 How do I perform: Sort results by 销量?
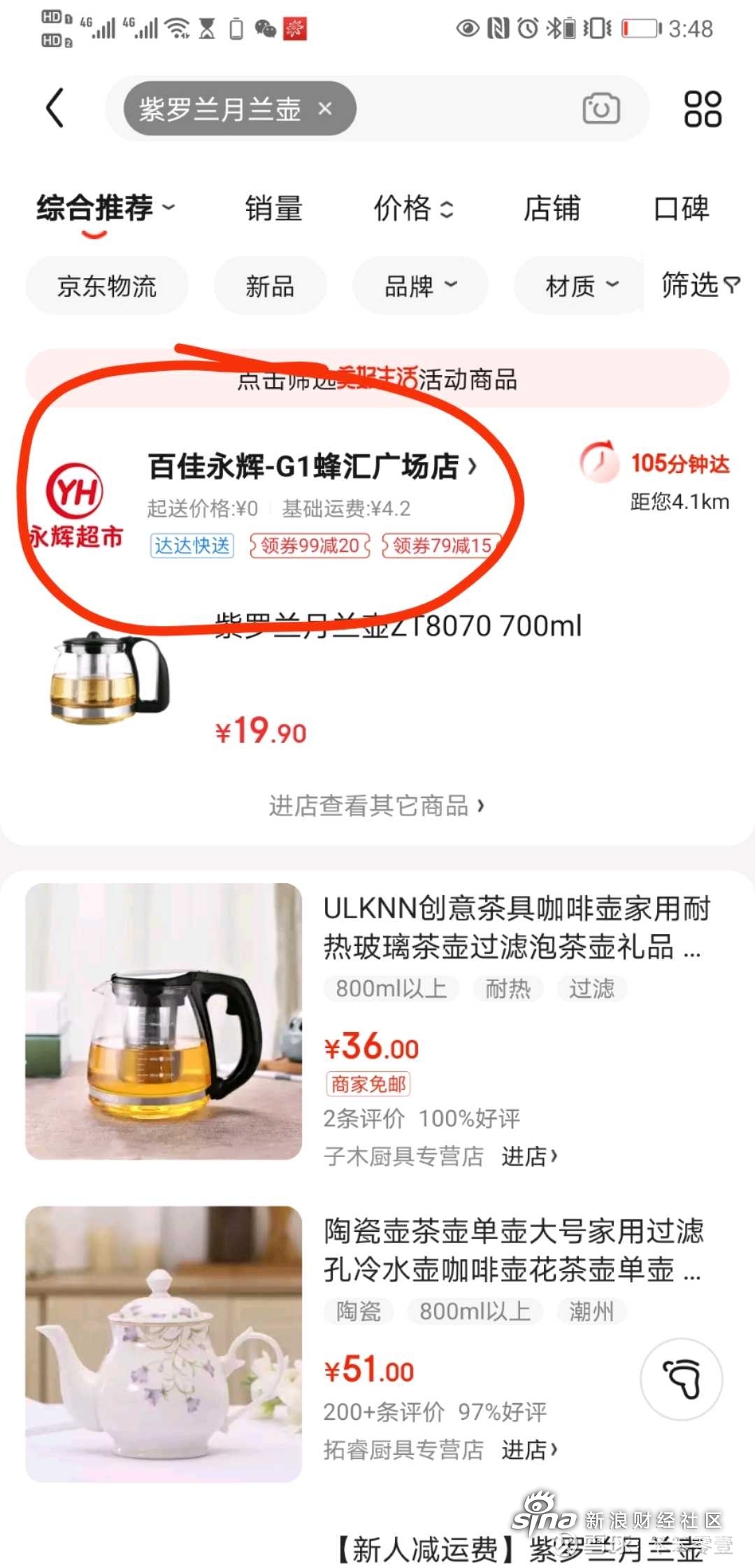coord(273,208)
